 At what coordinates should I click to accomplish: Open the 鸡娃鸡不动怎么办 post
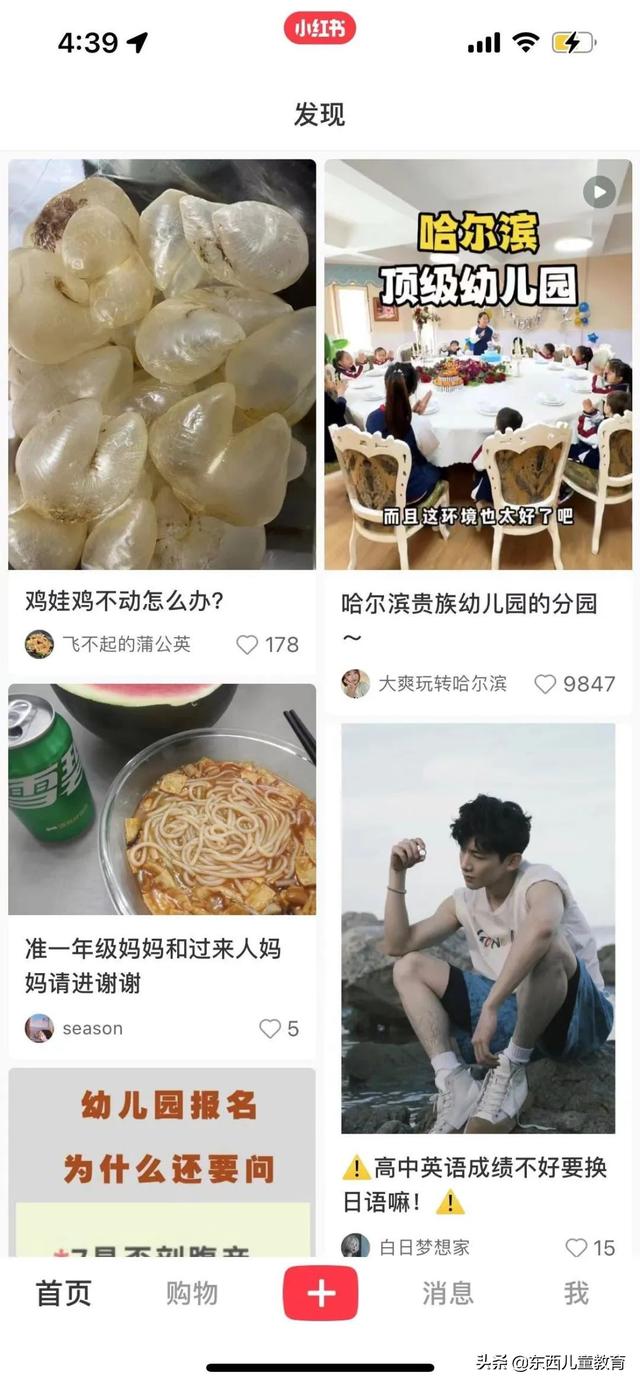point(162,365)
